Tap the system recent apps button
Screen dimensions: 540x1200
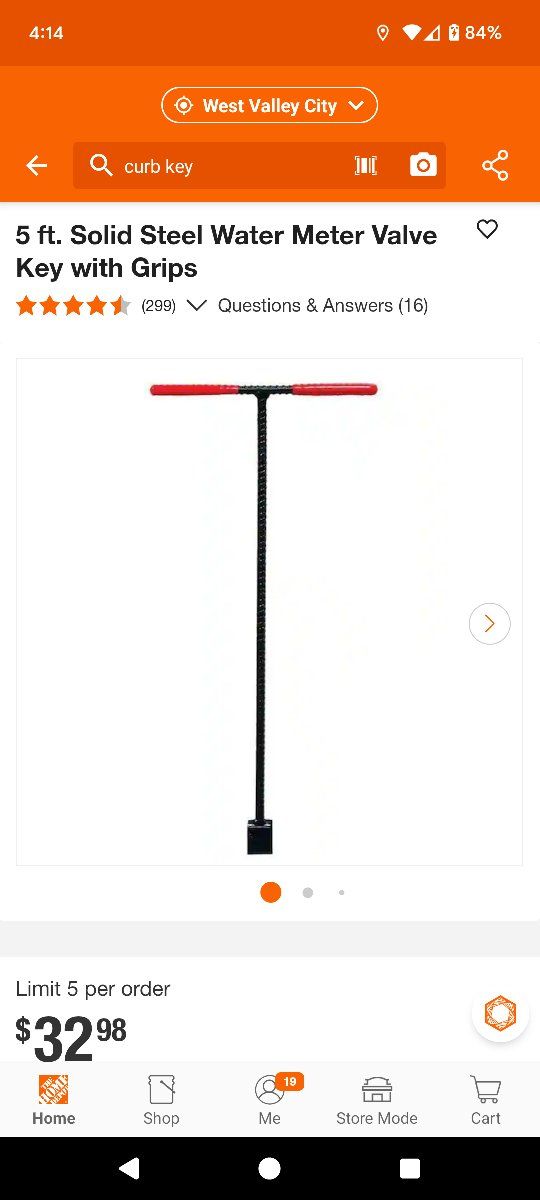pyautogui.click(x=410, y=1168)
